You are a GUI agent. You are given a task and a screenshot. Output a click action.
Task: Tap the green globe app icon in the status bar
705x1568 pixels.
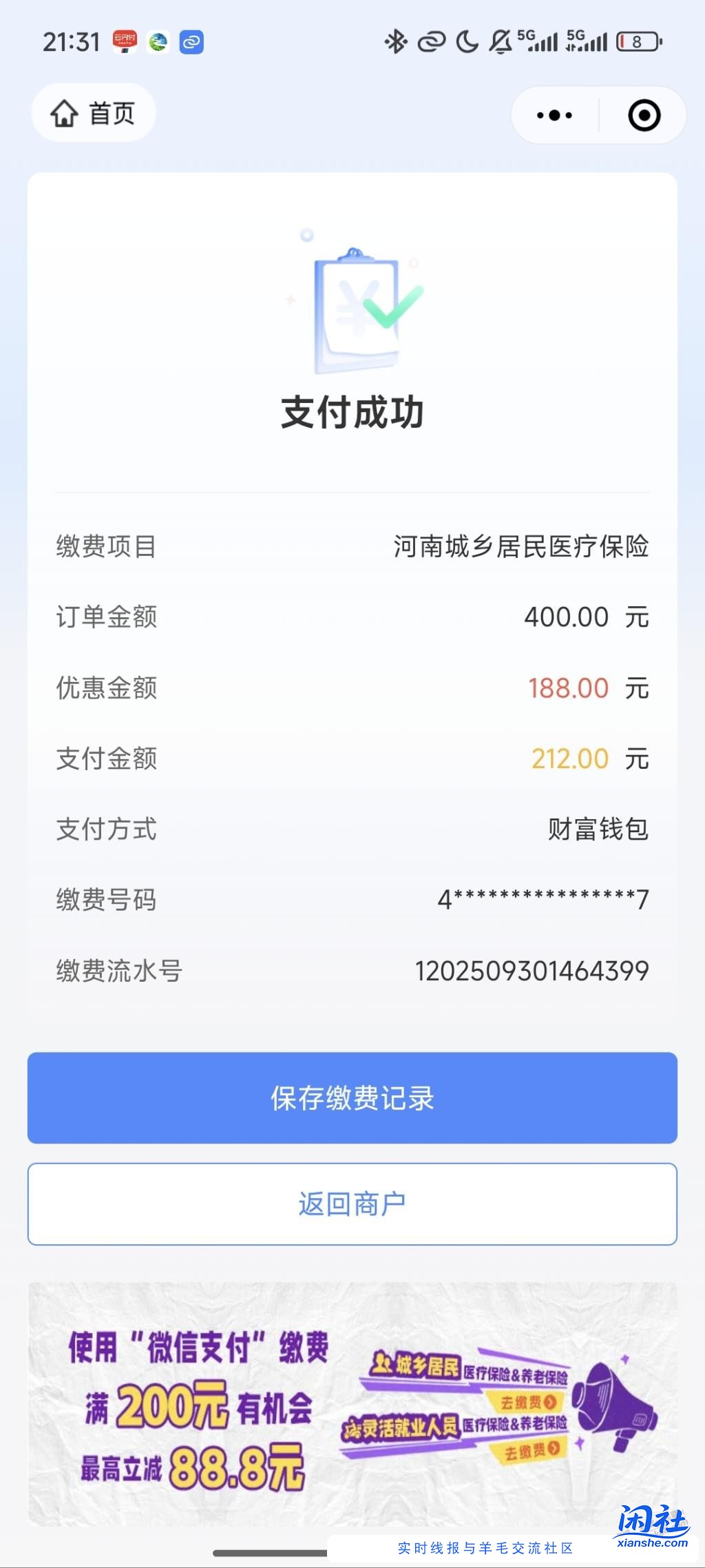click(x=158, y=43)
